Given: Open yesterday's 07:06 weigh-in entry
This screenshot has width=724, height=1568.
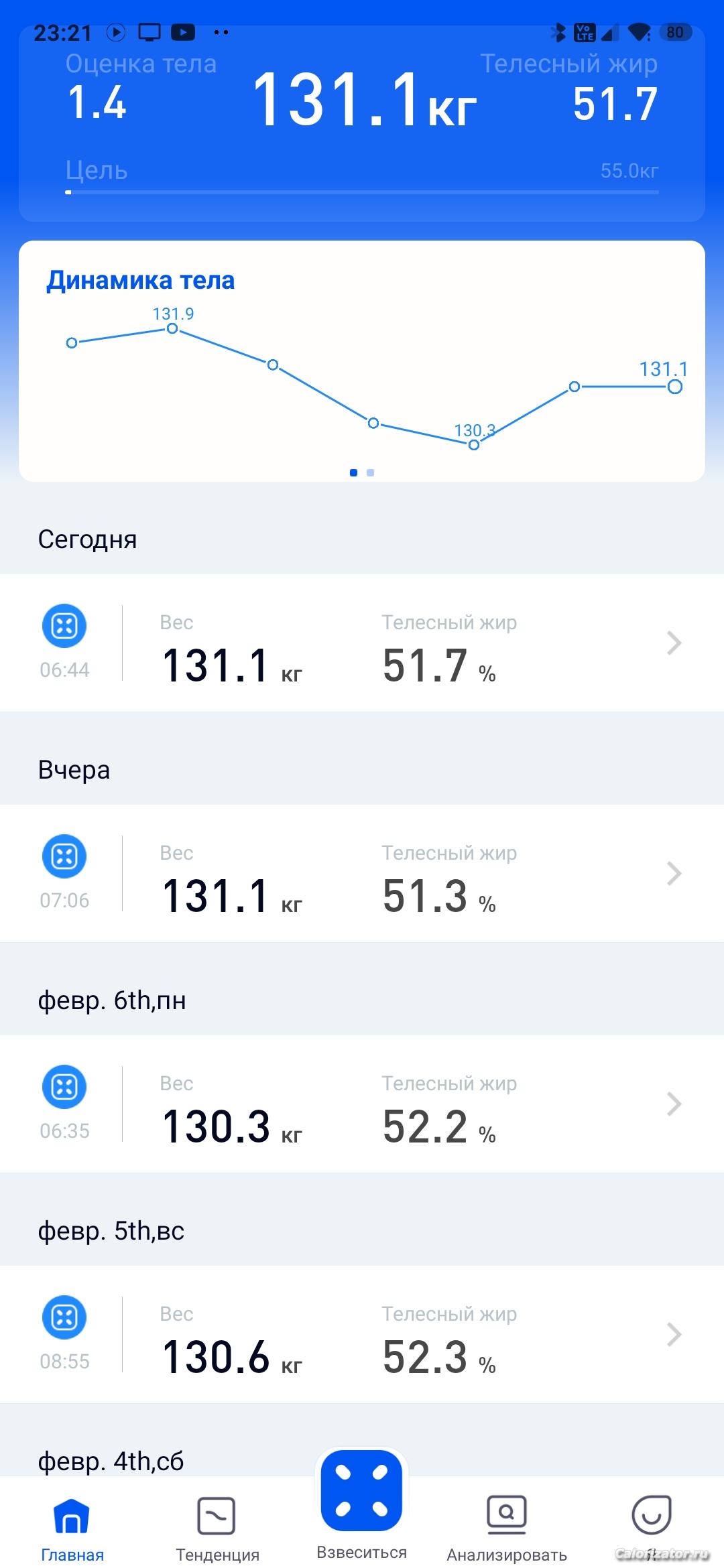Looking at the screenshot, I should tap(362, 874).
